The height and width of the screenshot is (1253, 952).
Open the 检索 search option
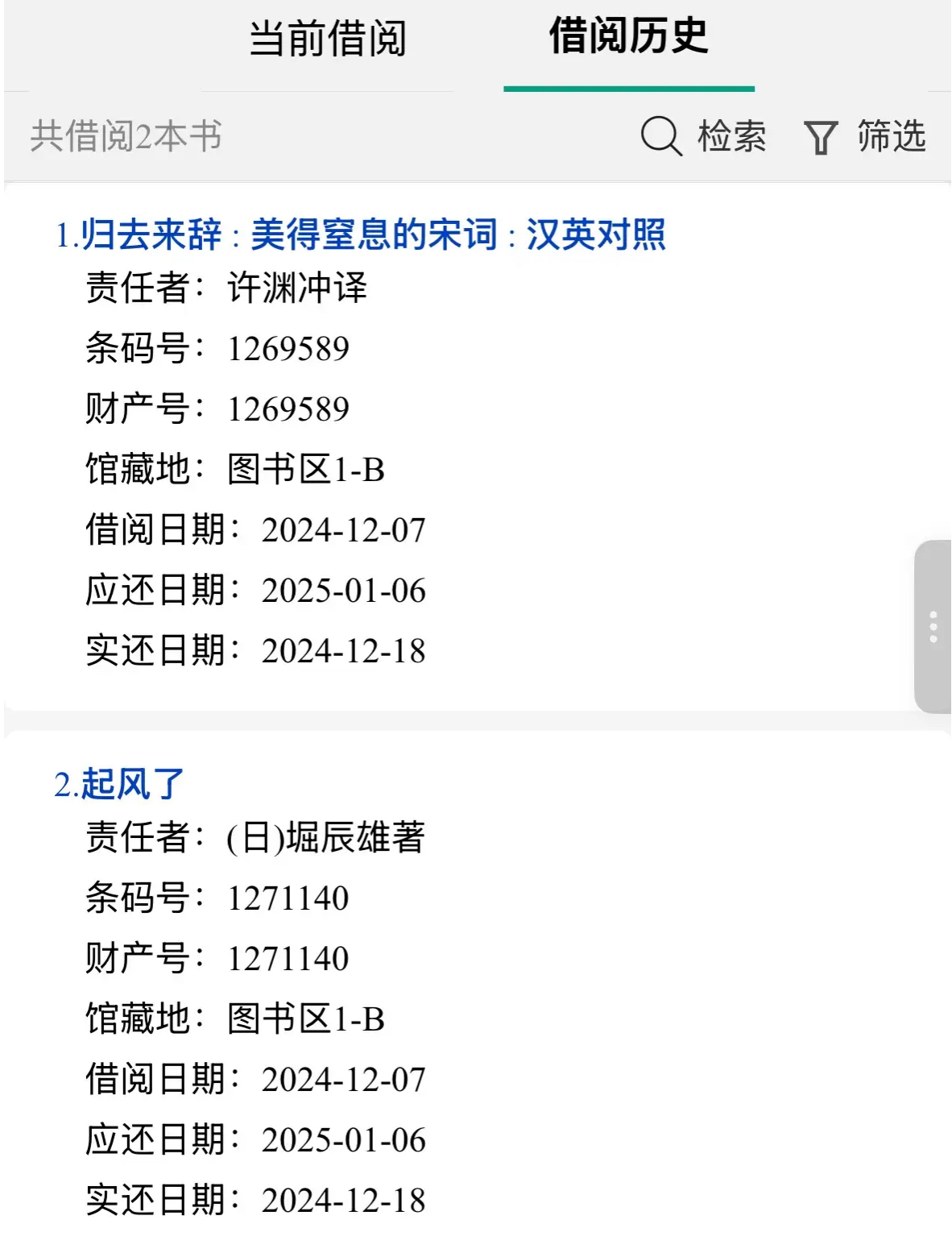pyautogui.click(x=703, y=135)
